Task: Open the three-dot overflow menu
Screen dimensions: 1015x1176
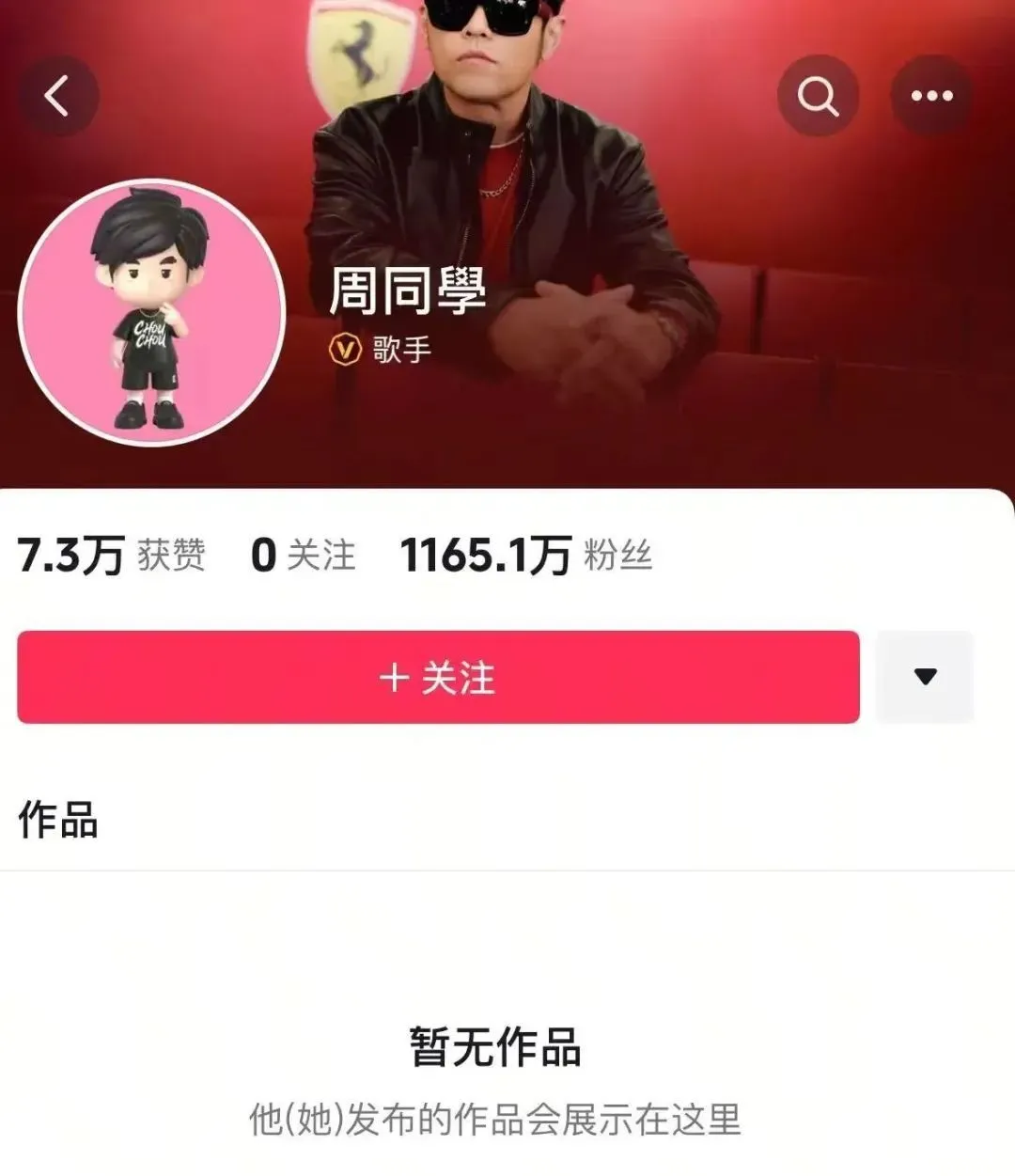Action: (x=930, y=96)
